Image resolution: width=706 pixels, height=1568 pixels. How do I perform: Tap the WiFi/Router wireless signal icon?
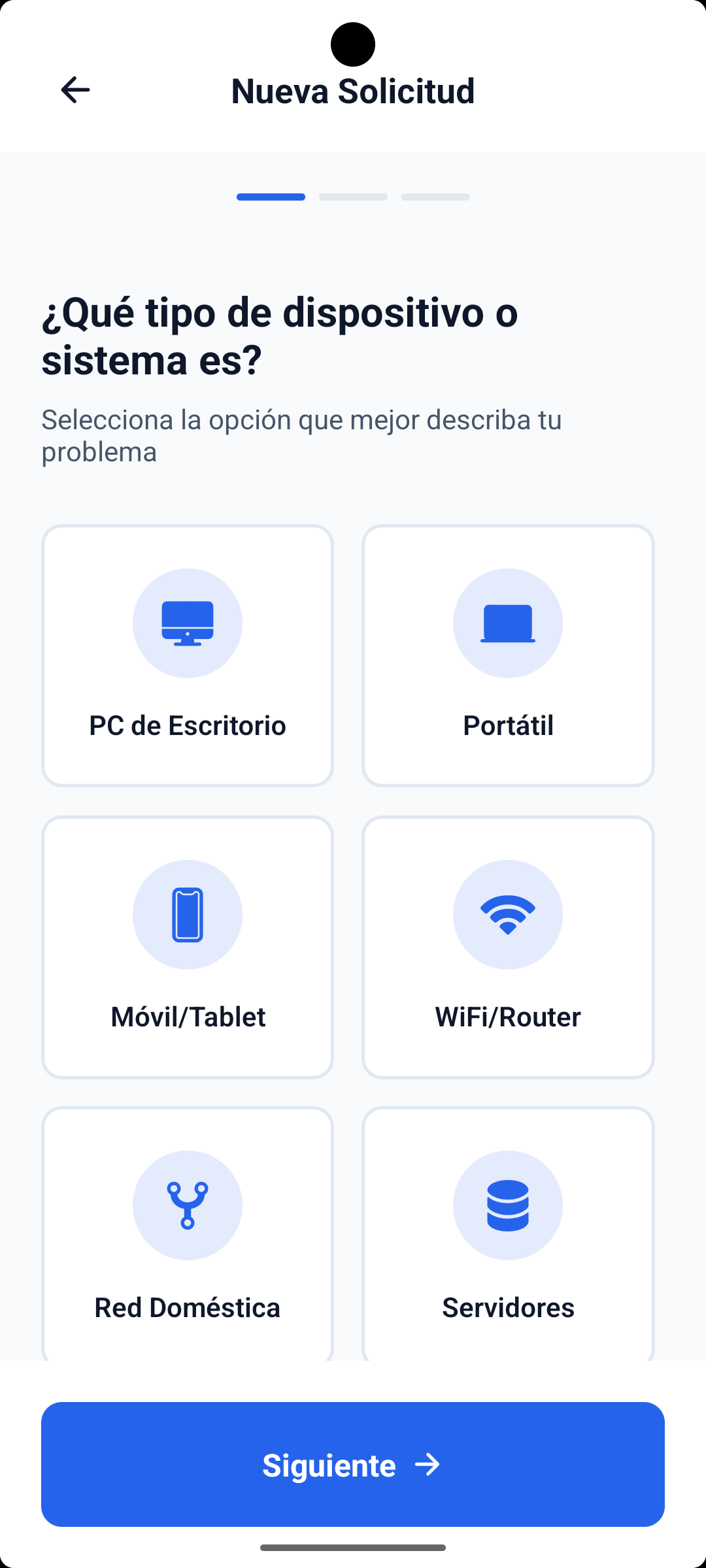(508, 914)
